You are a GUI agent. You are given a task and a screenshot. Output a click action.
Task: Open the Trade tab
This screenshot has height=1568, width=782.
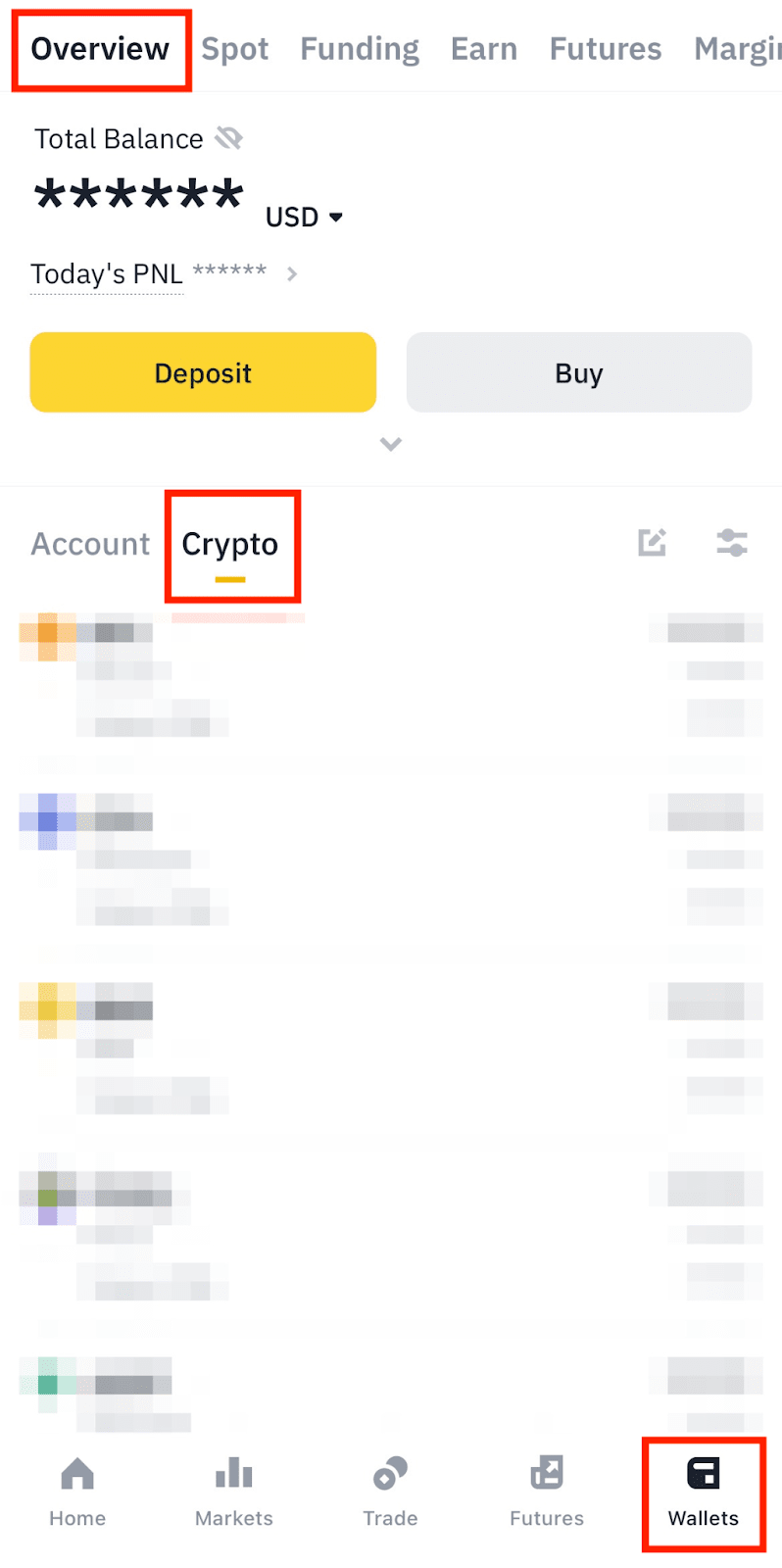[x=390, y=1492]
